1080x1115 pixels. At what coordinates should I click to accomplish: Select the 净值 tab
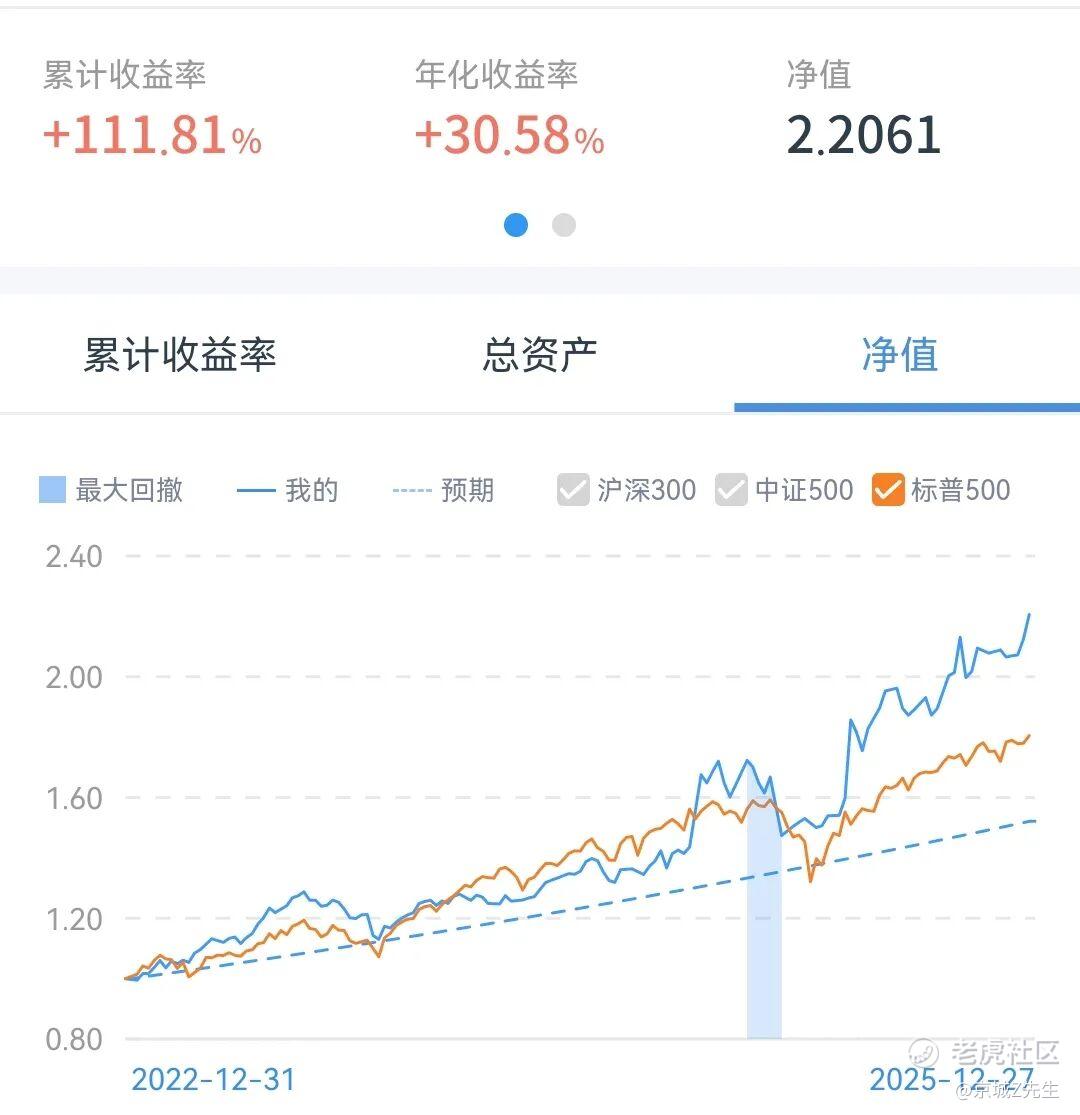pyautogui.click(x=900, y=354)
